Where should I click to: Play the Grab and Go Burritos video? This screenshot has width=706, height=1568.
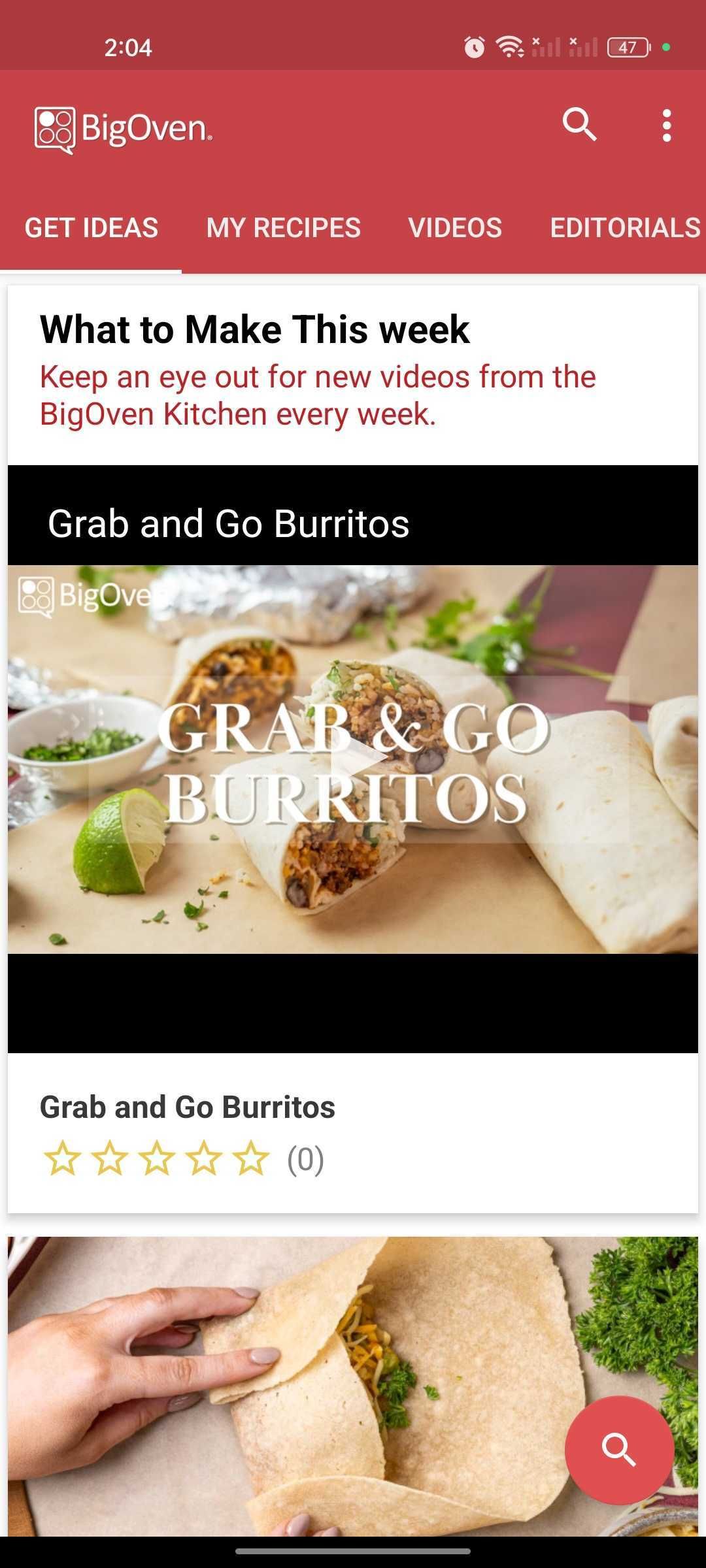pos(356,759)
